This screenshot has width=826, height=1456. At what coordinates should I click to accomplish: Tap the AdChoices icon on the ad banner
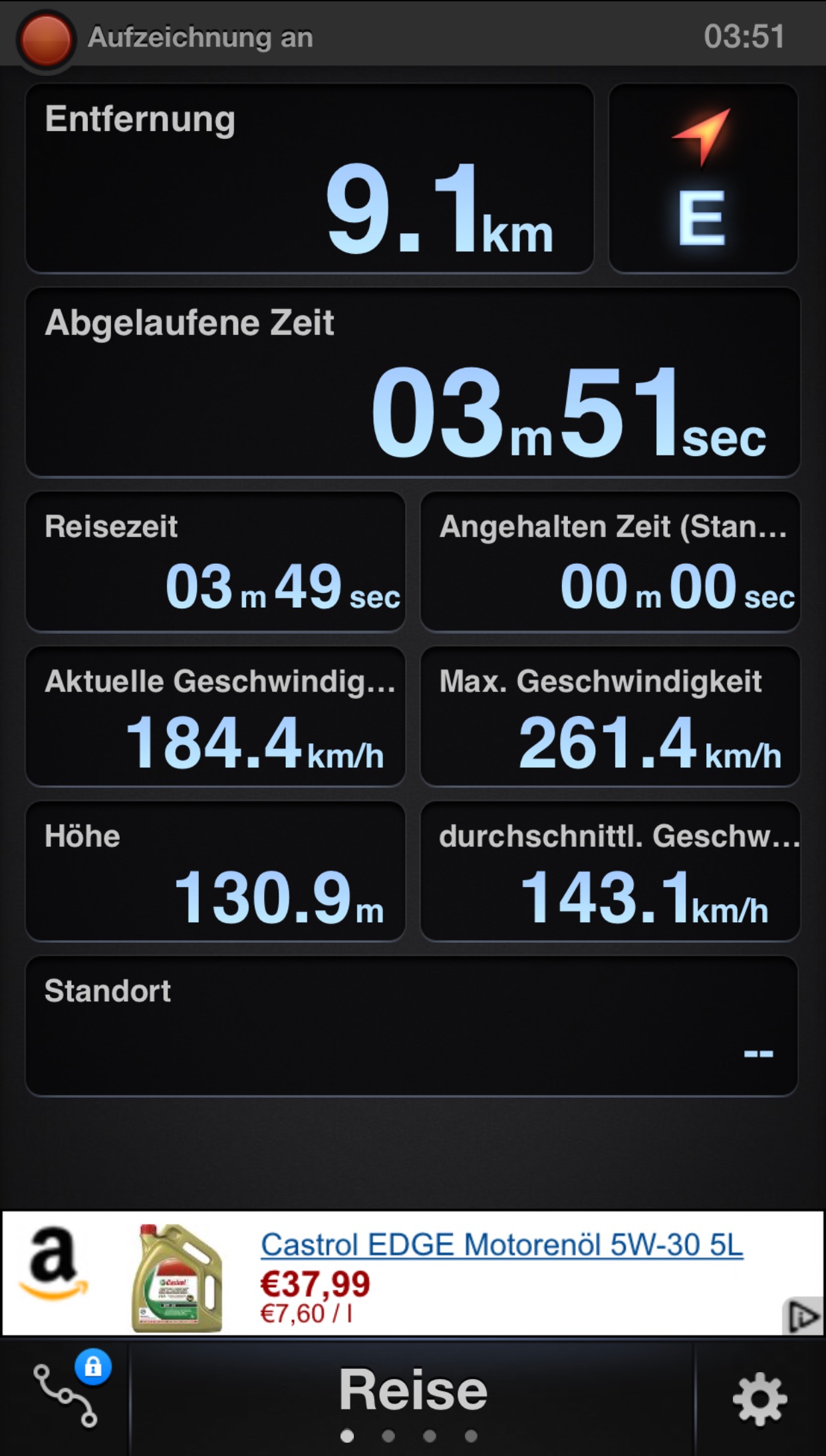tap(803, 1316)
